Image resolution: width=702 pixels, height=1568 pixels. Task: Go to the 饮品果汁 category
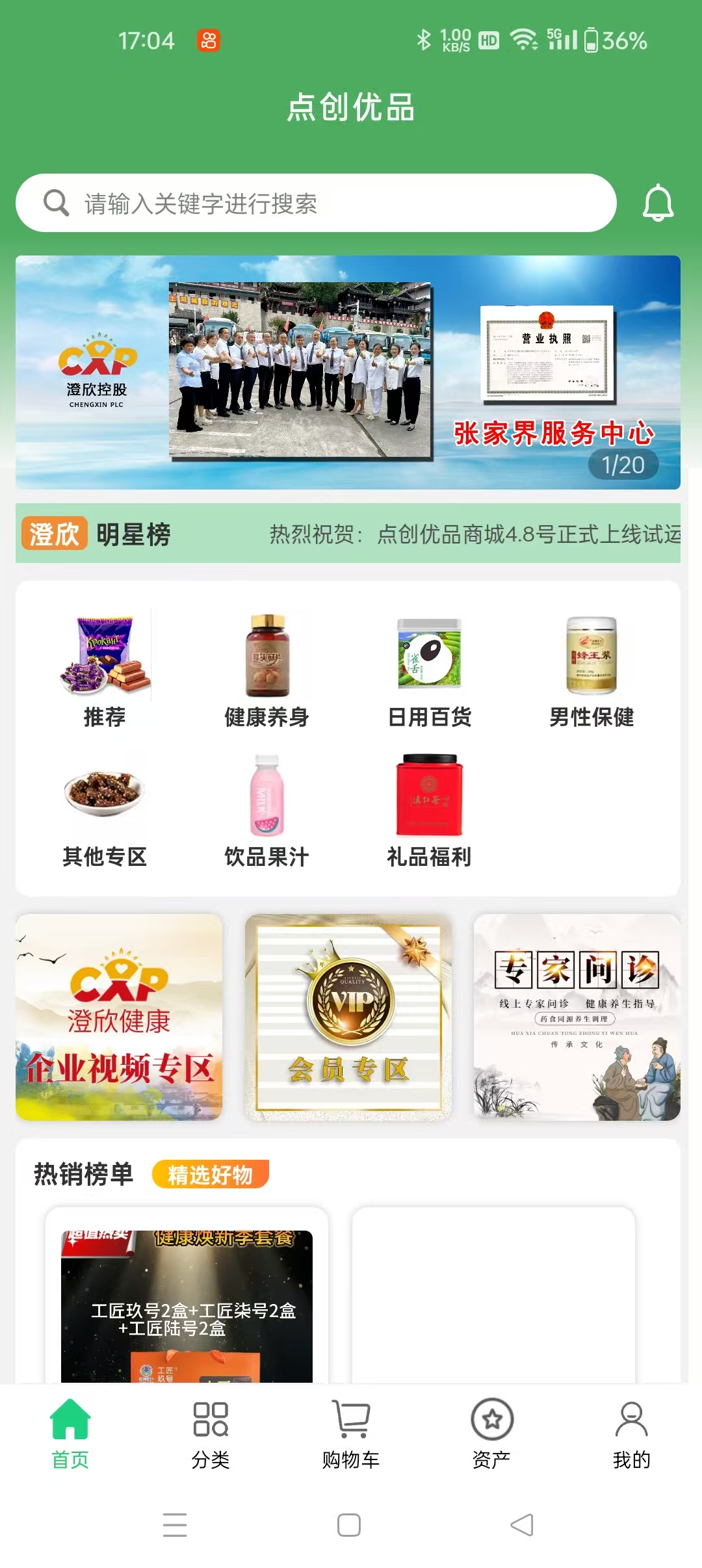click(x=266, y=811)
